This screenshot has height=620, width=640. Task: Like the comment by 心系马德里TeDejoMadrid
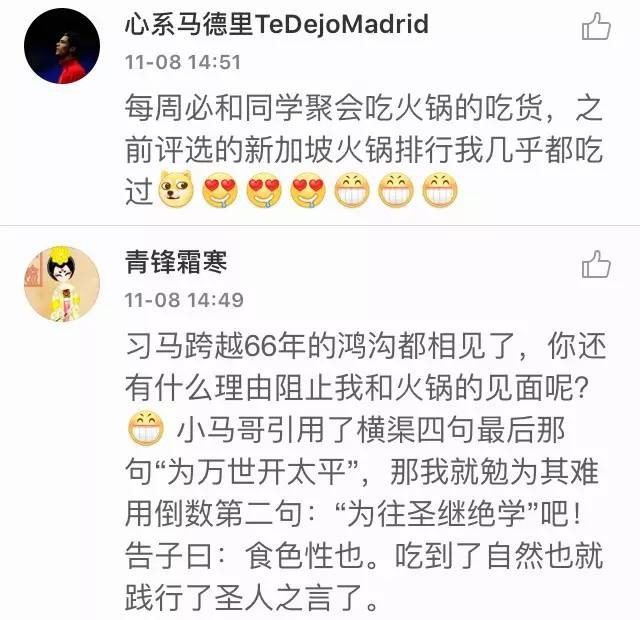point(596,28)
